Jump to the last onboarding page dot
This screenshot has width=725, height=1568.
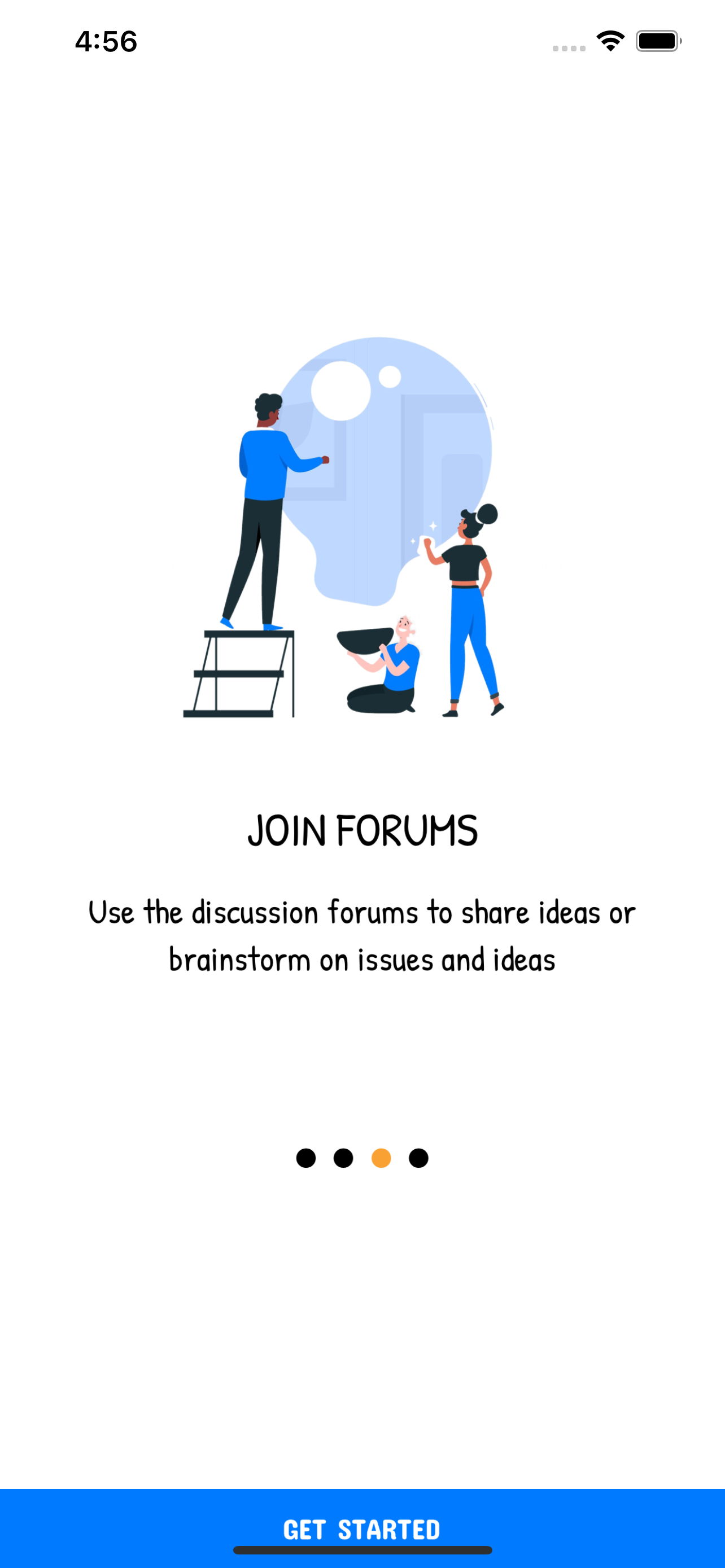click(419, 1158)
